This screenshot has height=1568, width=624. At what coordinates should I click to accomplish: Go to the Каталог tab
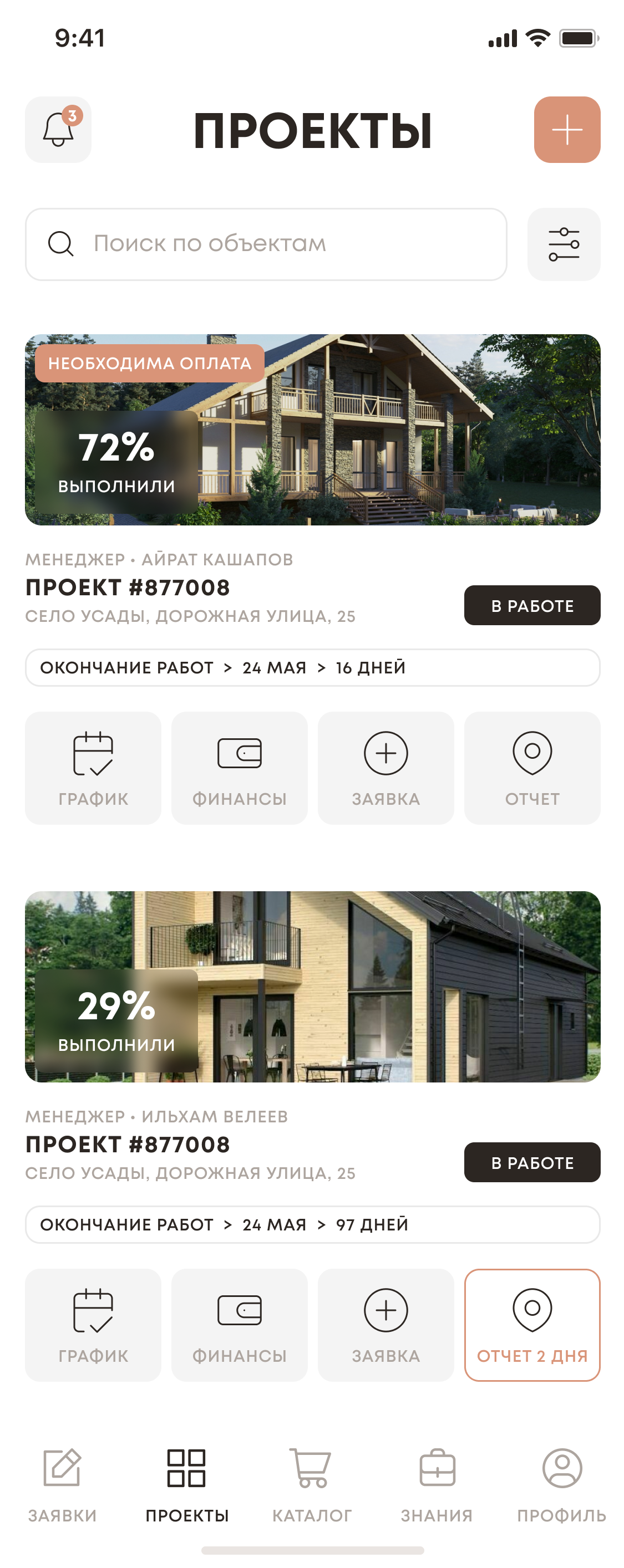pyautogui.click(x=312, y=1485)
